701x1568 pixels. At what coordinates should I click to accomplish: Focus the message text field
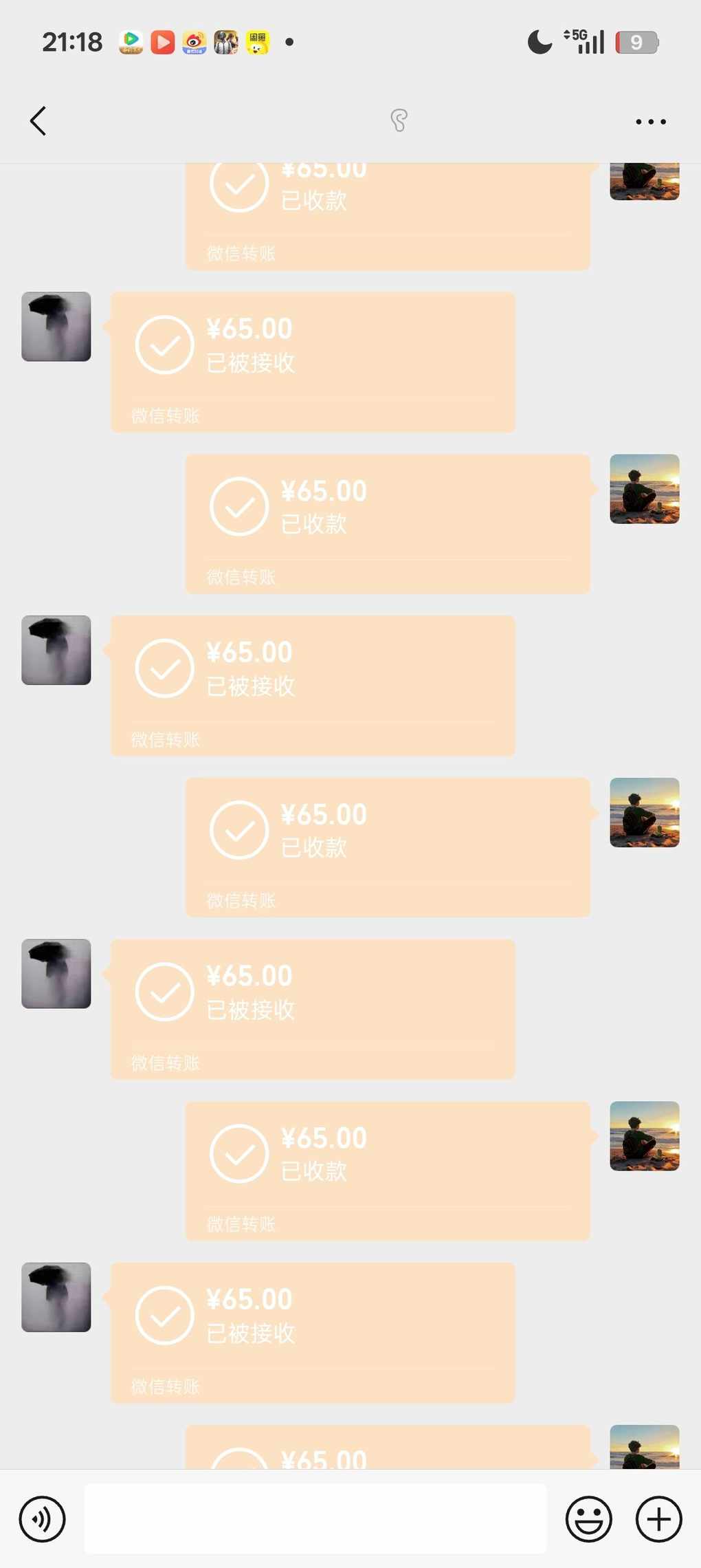pyautogui.click(x=315, y=1518)
